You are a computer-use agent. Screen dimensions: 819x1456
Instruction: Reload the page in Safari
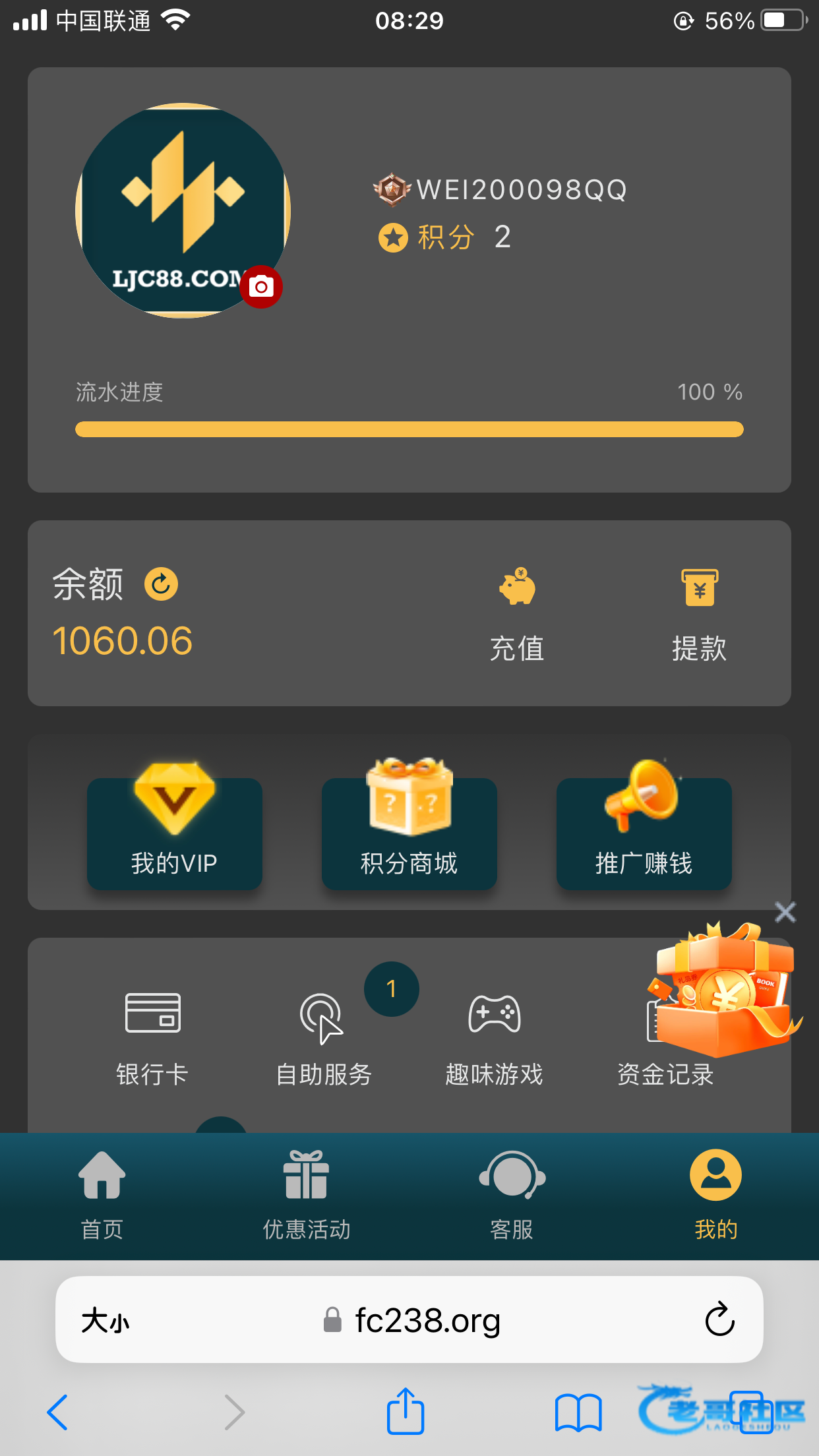pyautogui.click(x=719, y=1319)
